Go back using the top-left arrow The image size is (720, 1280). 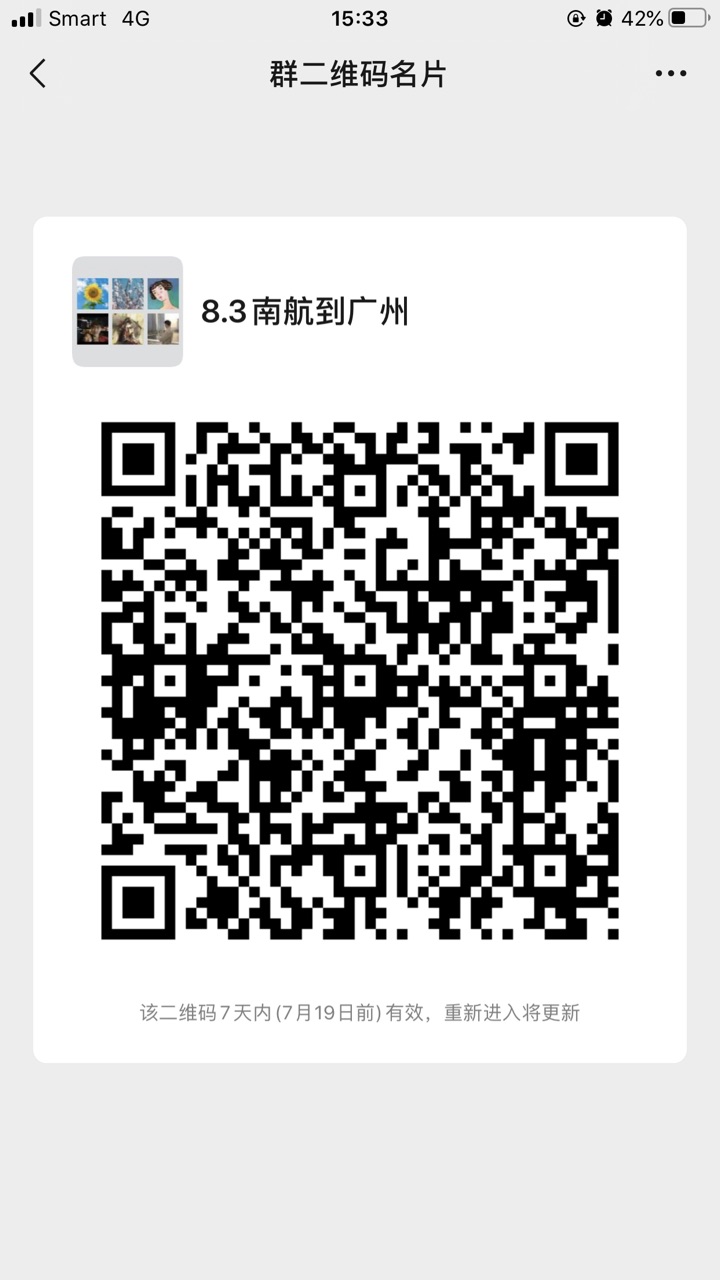[x=38, y=73]
